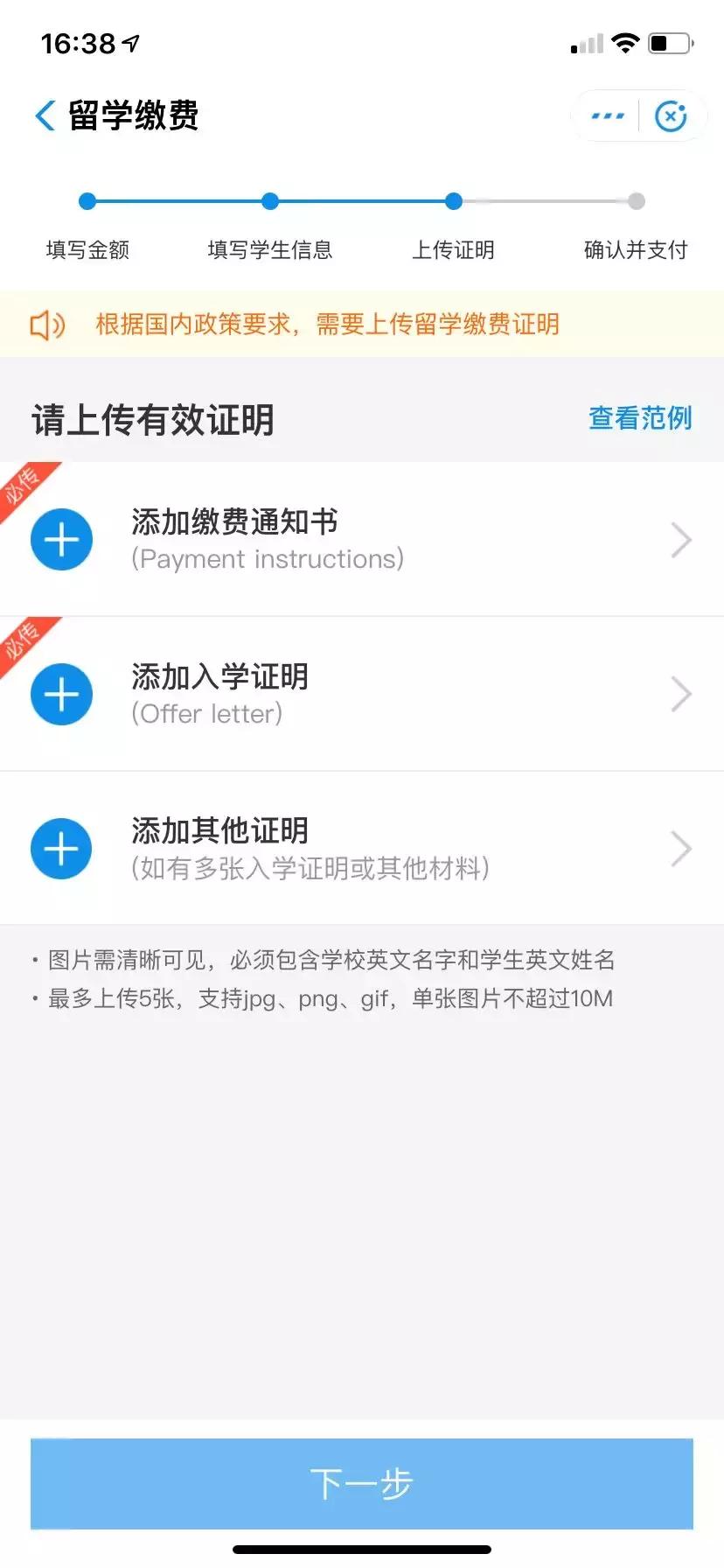Tap the 下一步 button to continue
Image resolution: width=724 pixels, height=1568 pixels.
point(362,1483)
